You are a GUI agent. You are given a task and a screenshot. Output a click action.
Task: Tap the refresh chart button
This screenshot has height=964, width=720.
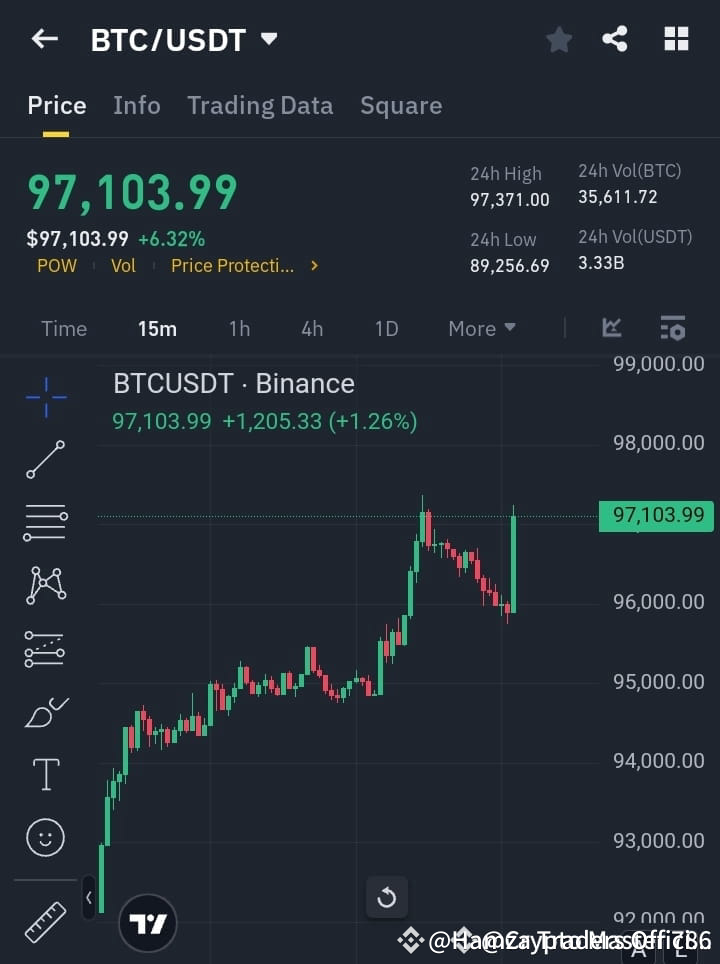pos(387,897)
